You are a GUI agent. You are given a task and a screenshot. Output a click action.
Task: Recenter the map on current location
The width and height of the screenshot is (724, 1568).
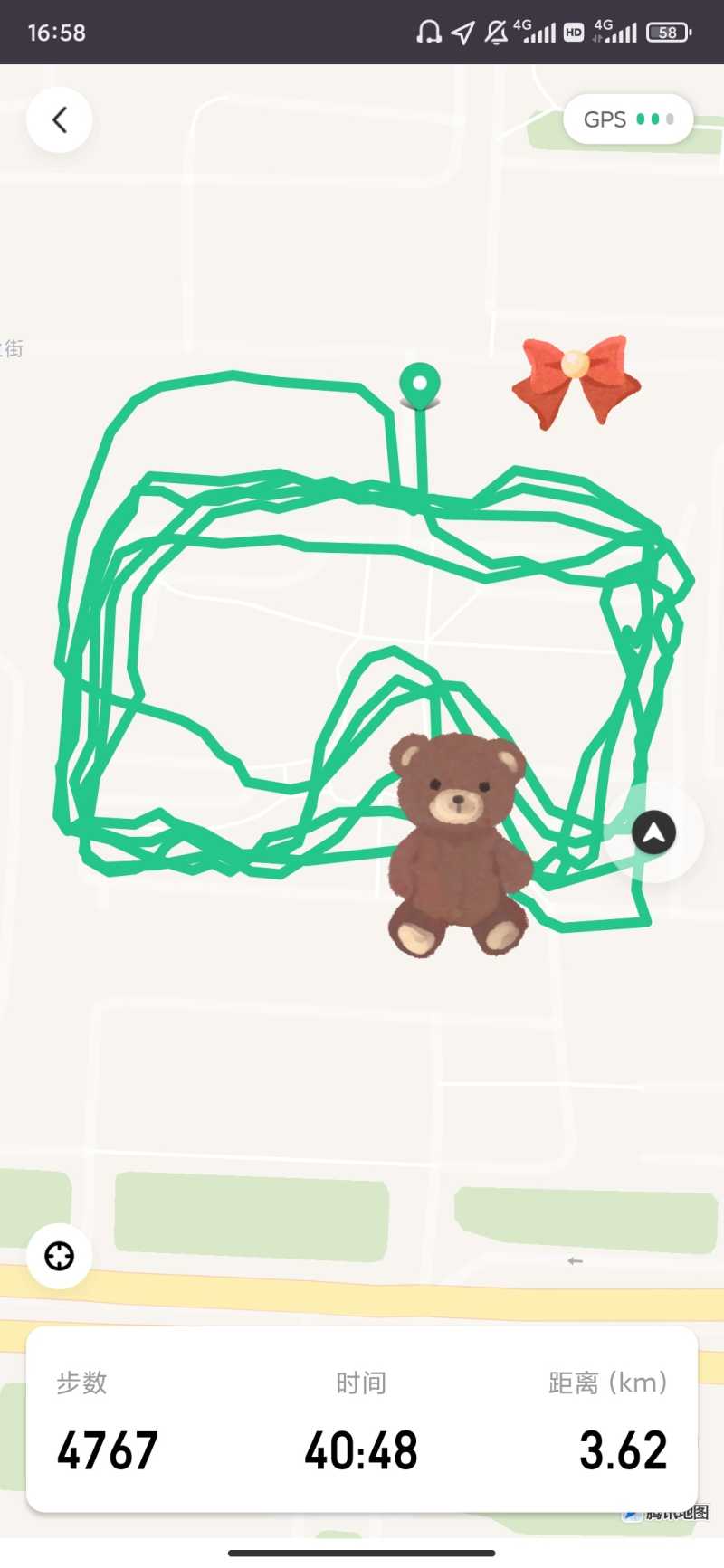click(60, 1256)
